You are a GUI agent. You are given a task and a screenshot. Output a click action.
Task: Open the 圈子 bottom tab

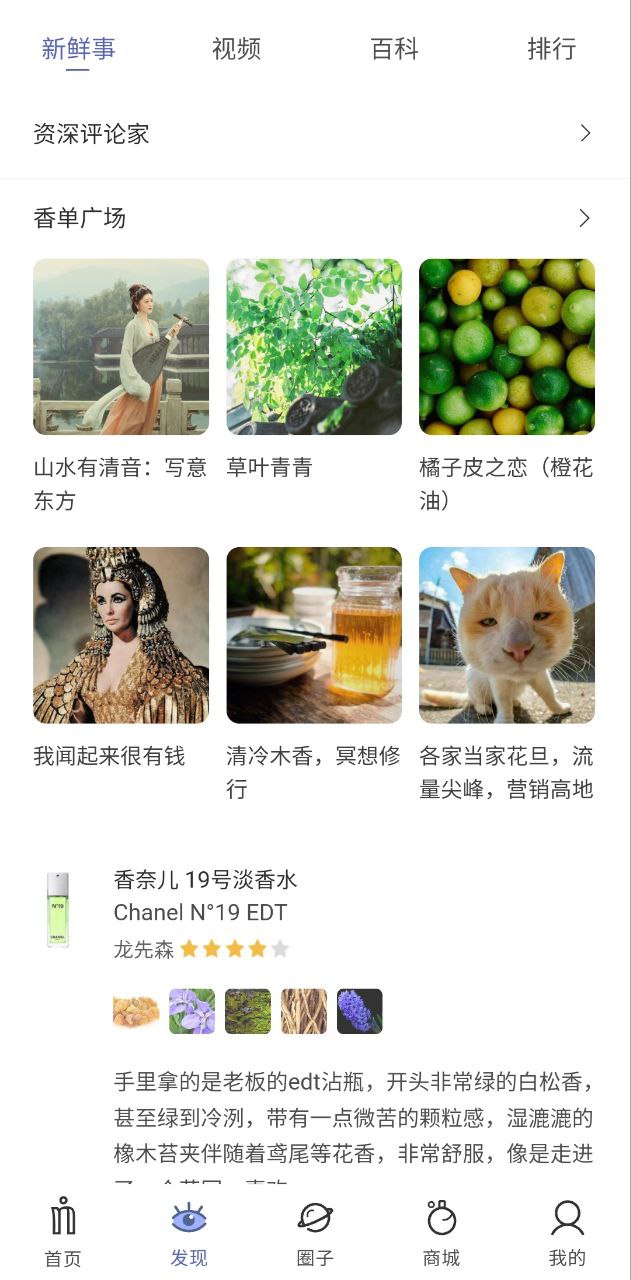pyautogui.click(x=315, y=1232)
